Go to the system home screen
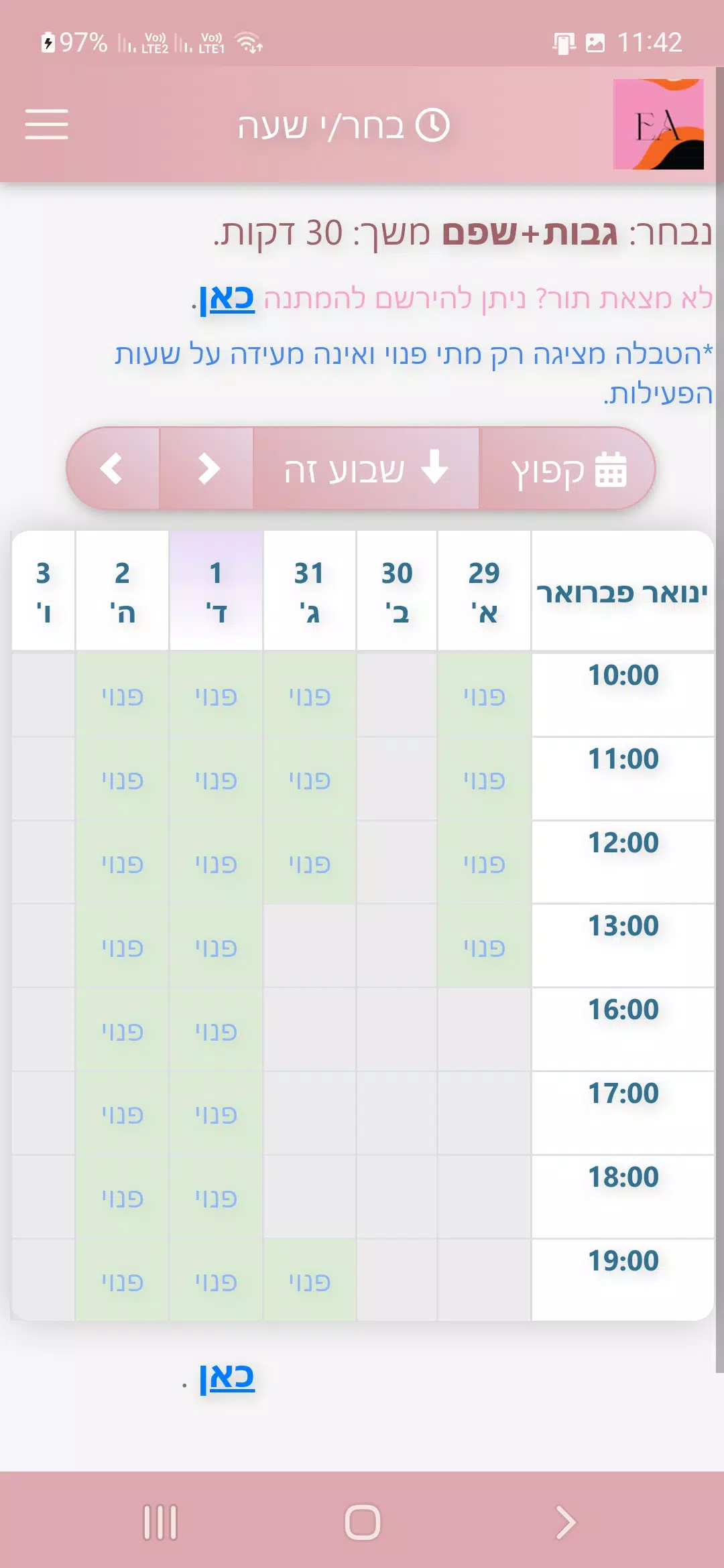 pos(362,1522)
